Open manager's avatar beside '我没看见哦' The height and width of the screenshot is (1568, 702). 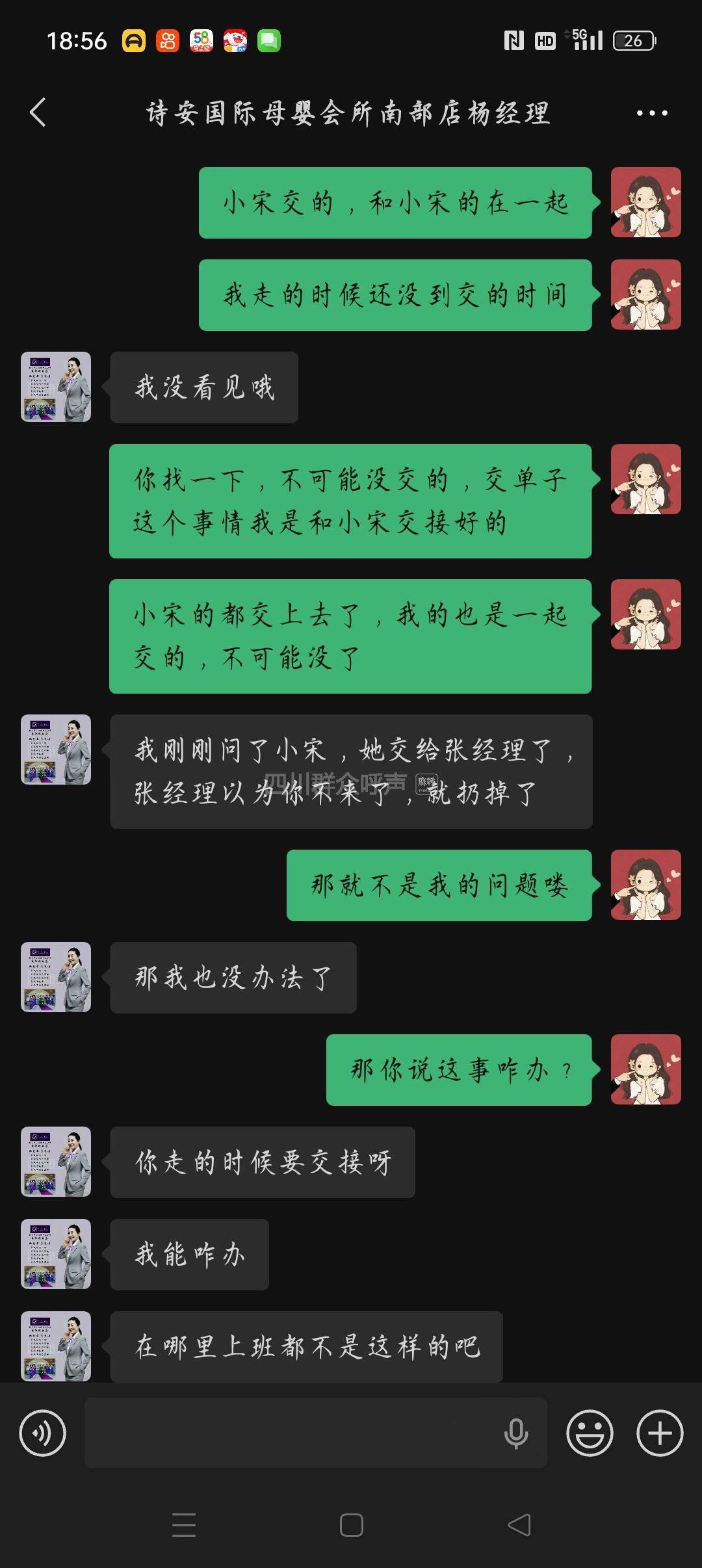click(x=56, y=387)
